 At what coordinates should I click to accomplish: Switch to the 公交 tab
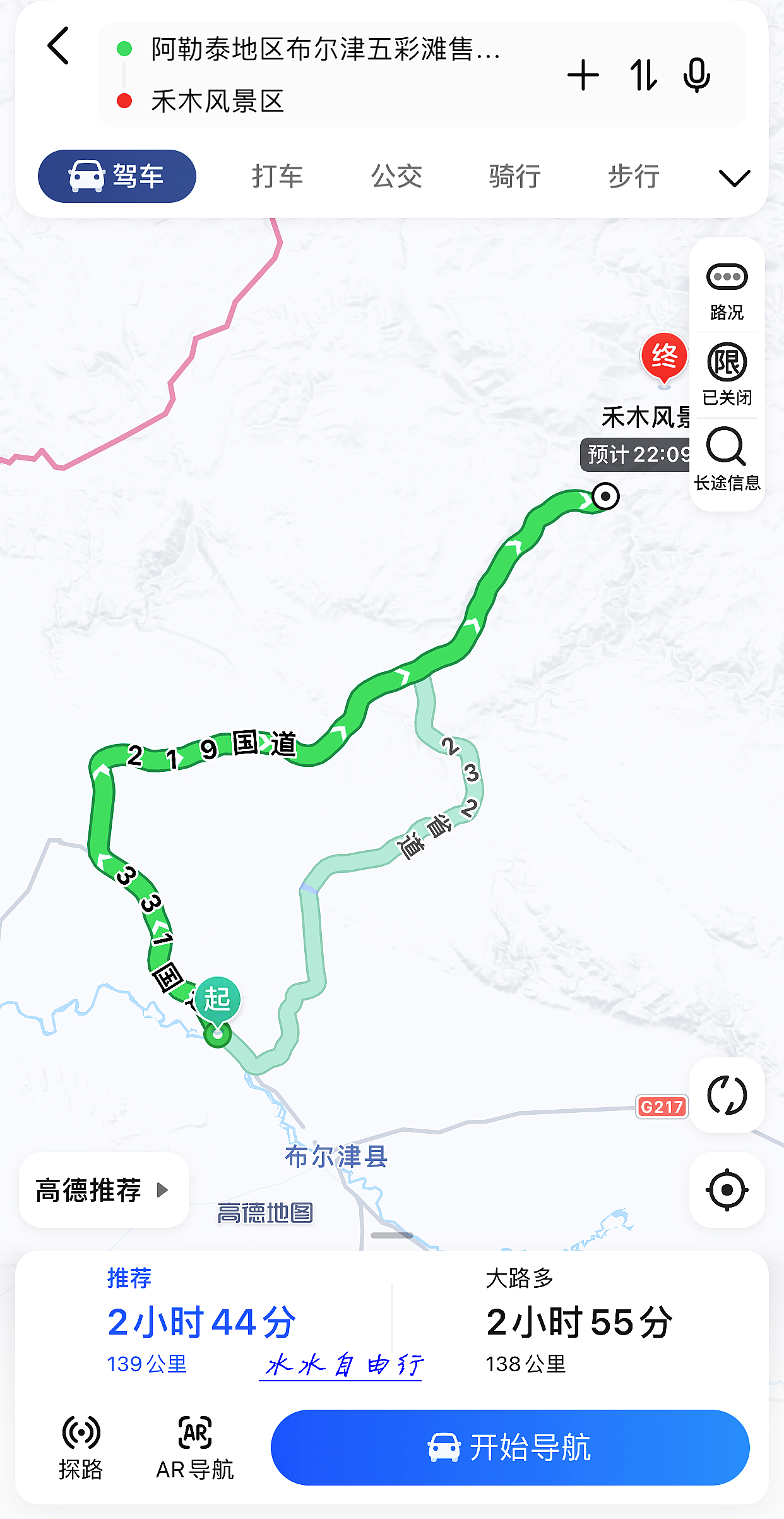[396, 176]
